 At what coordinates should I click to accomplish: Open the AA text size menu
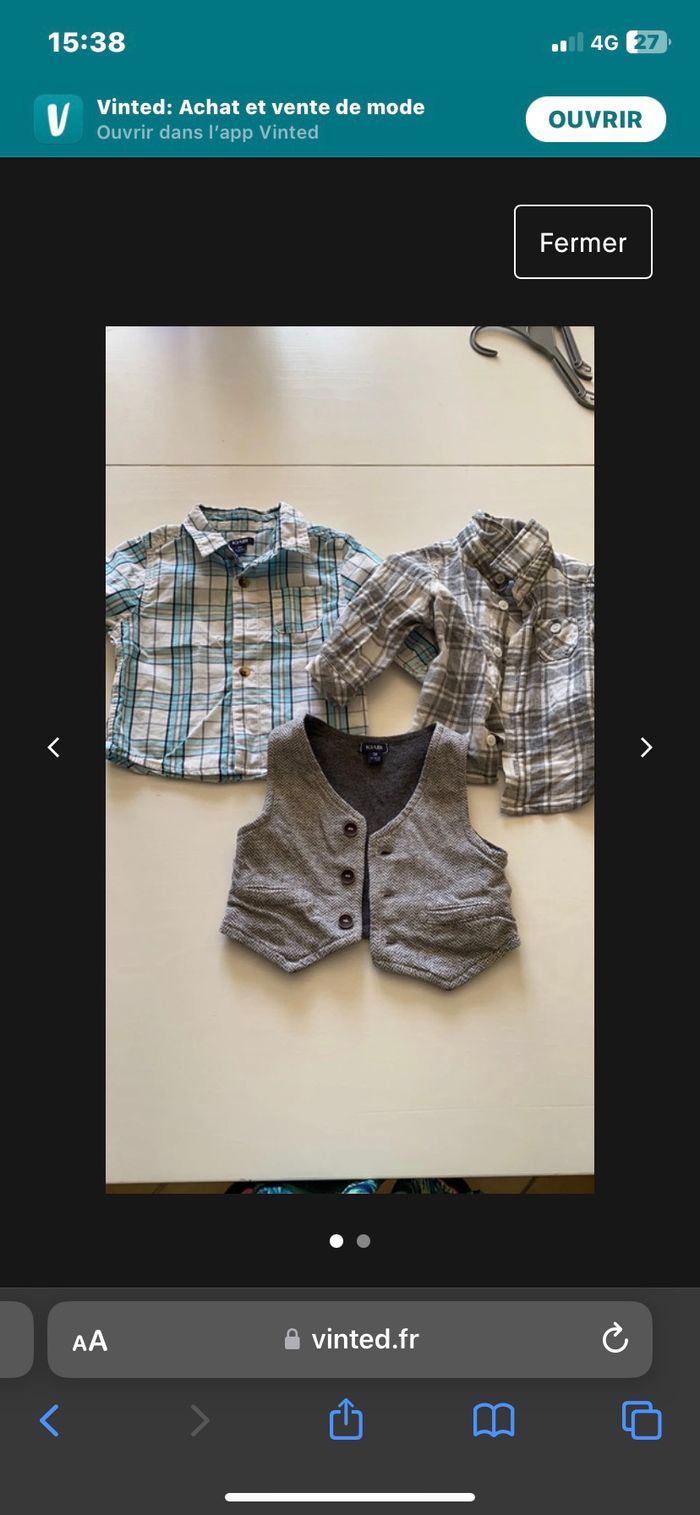(x=90, y=1340)
